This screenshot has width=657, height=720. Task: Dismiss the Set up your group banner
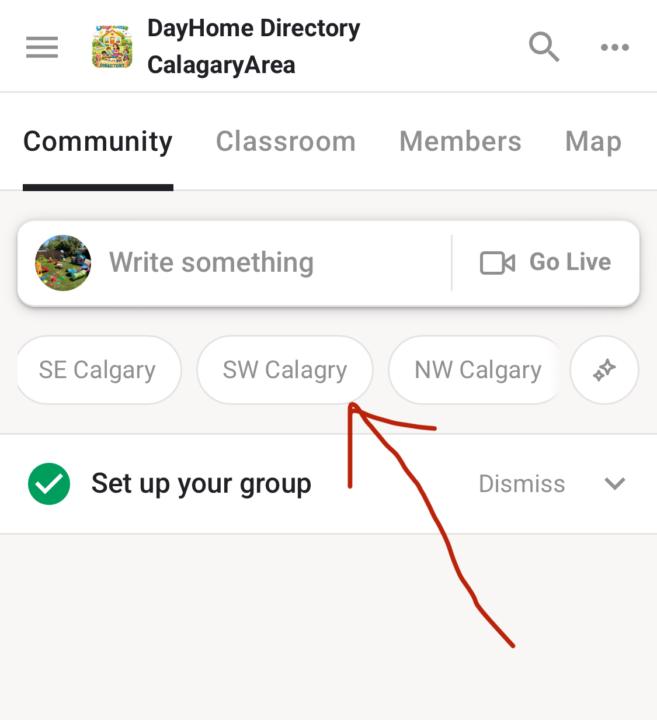(521, 484)
